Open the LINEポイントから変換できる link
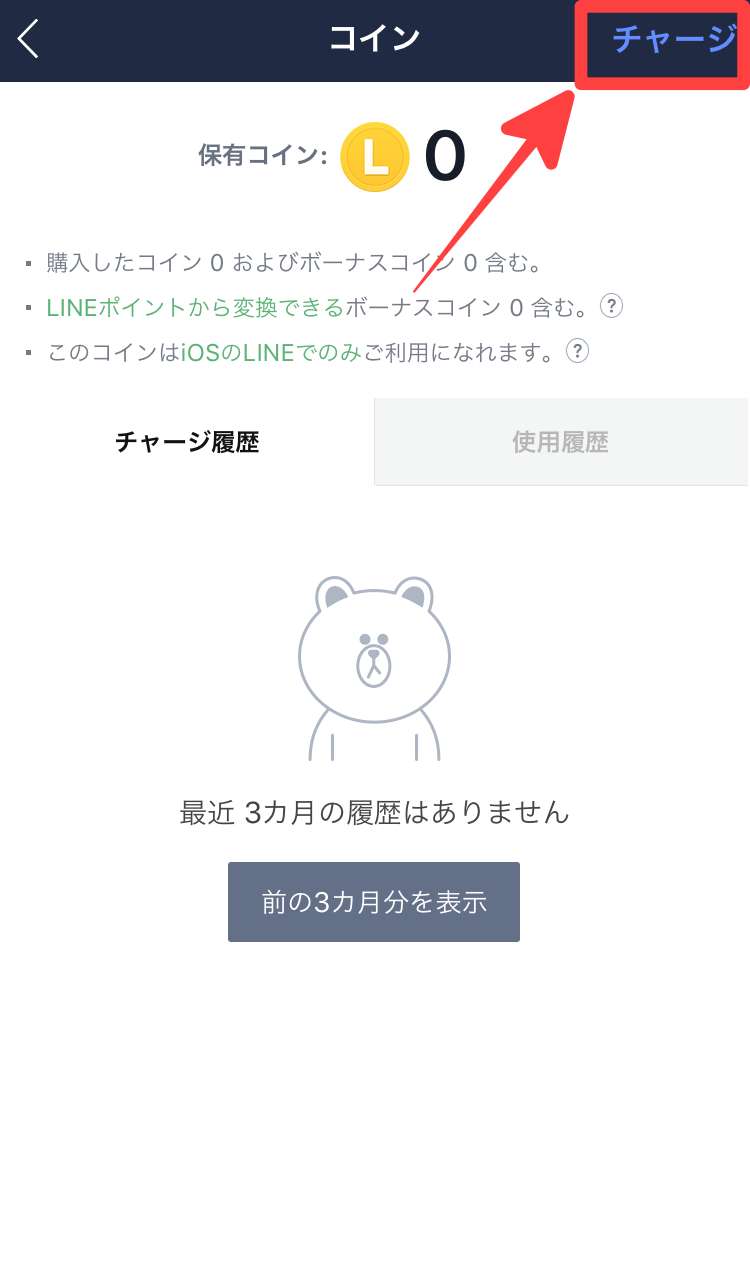 click(x=195, y=307)
